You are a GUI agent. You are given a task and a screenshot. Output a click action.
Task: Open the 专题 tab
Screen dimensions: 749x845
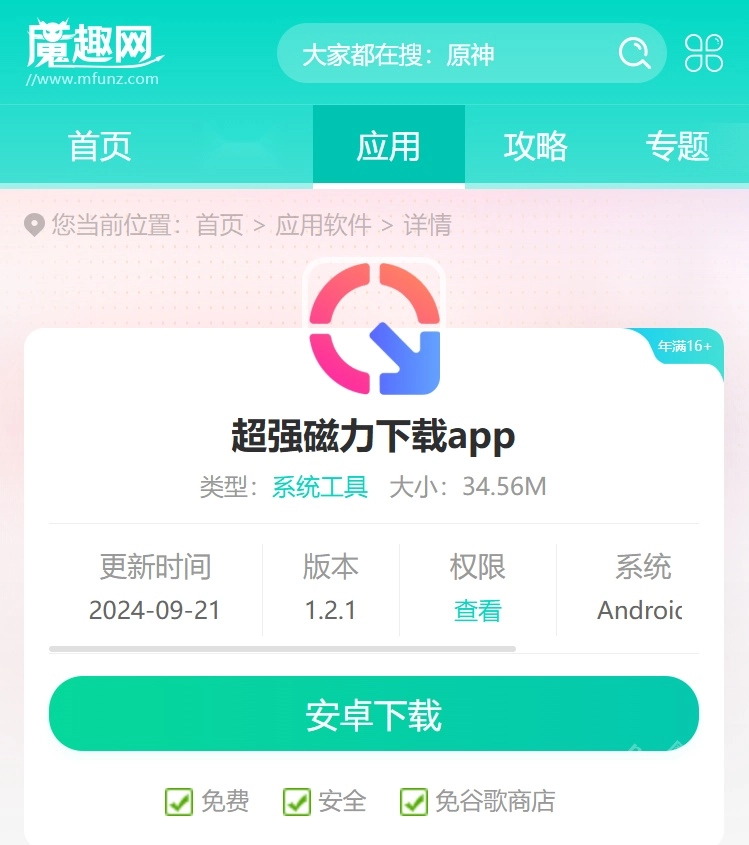click(x=677, y=146)
